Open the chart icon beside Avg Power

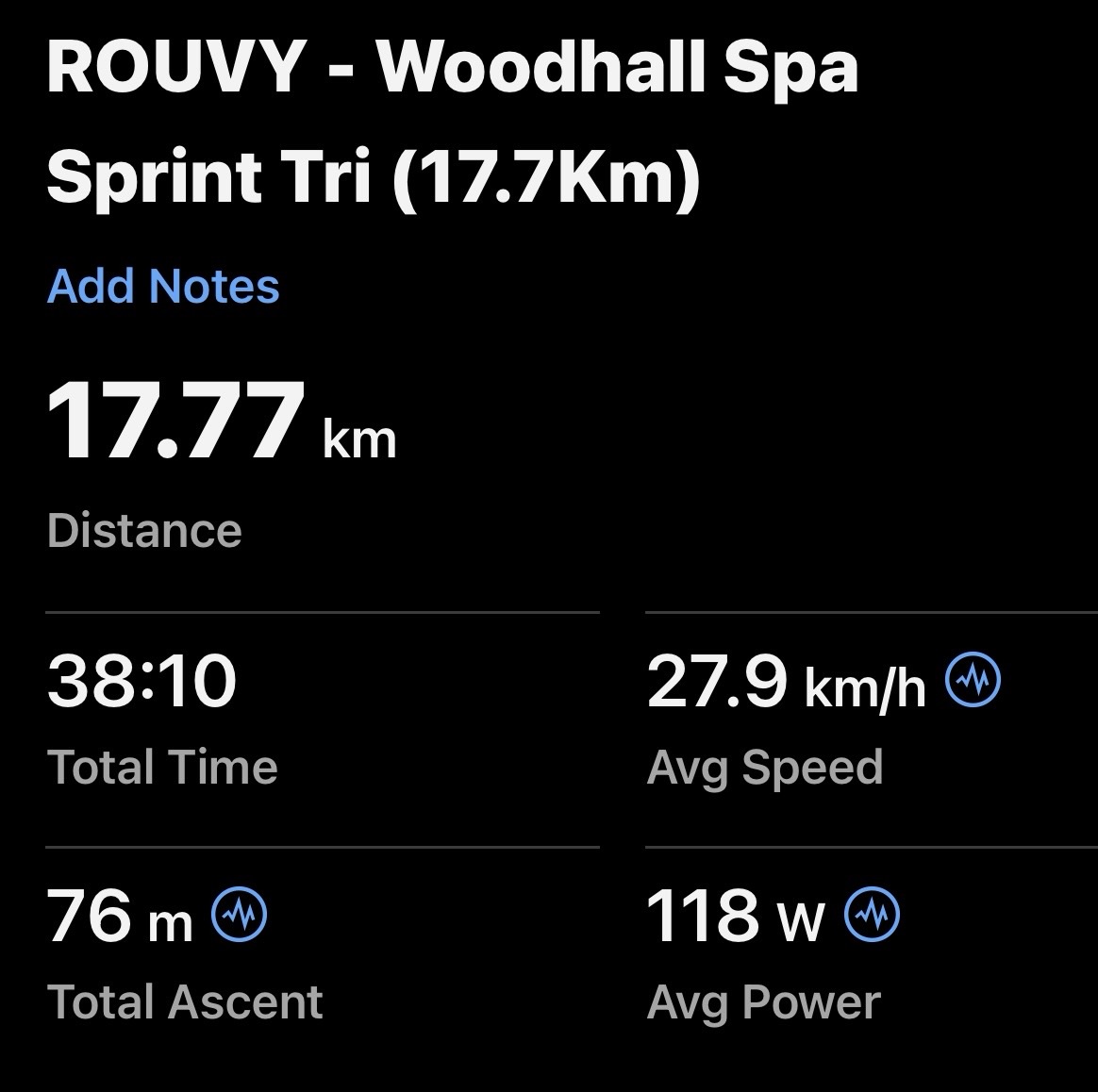point(872,914)
